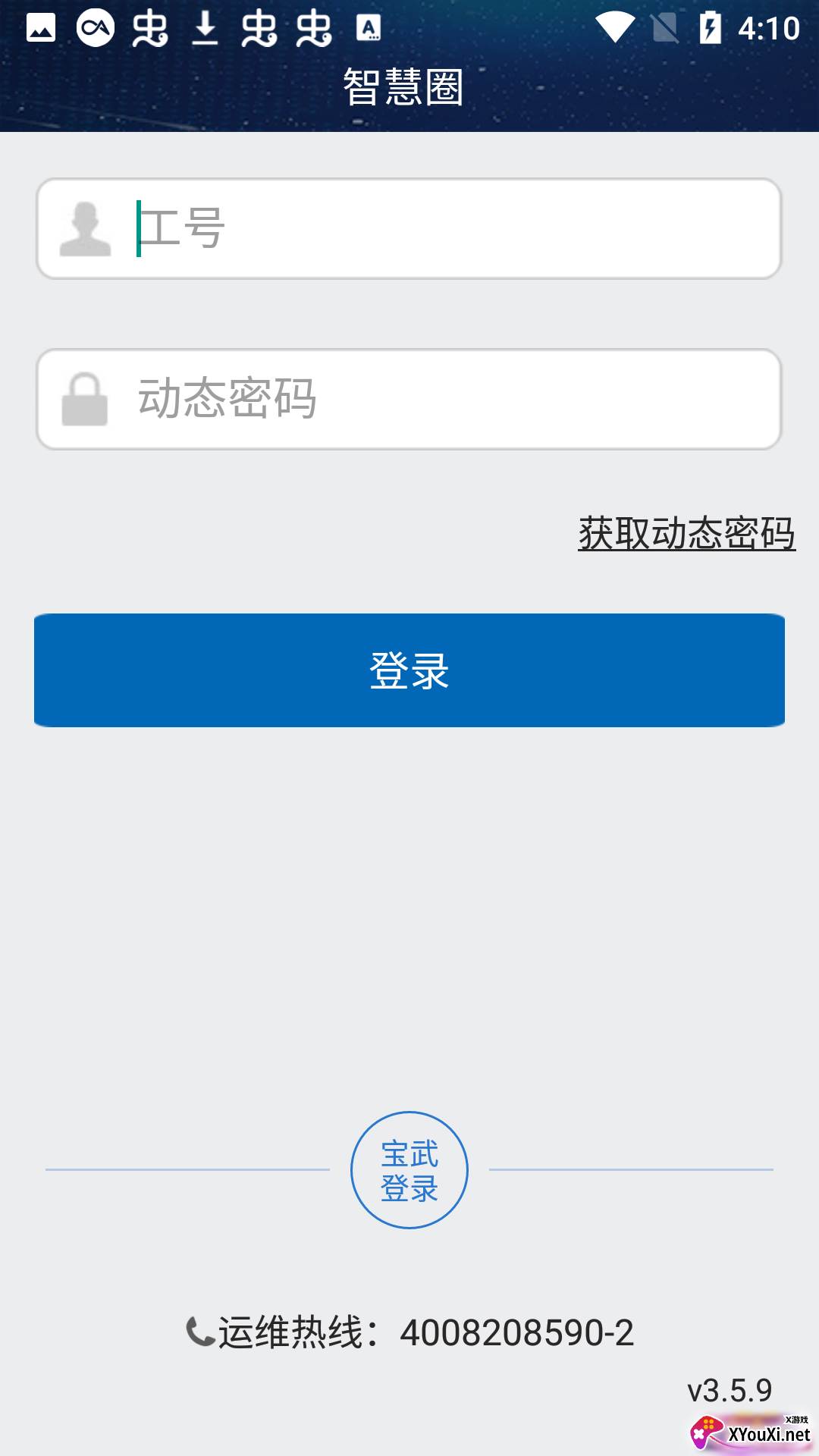Tap the 动态密码 dynamic password field
819x1456 pixels.
click(455, 399)
